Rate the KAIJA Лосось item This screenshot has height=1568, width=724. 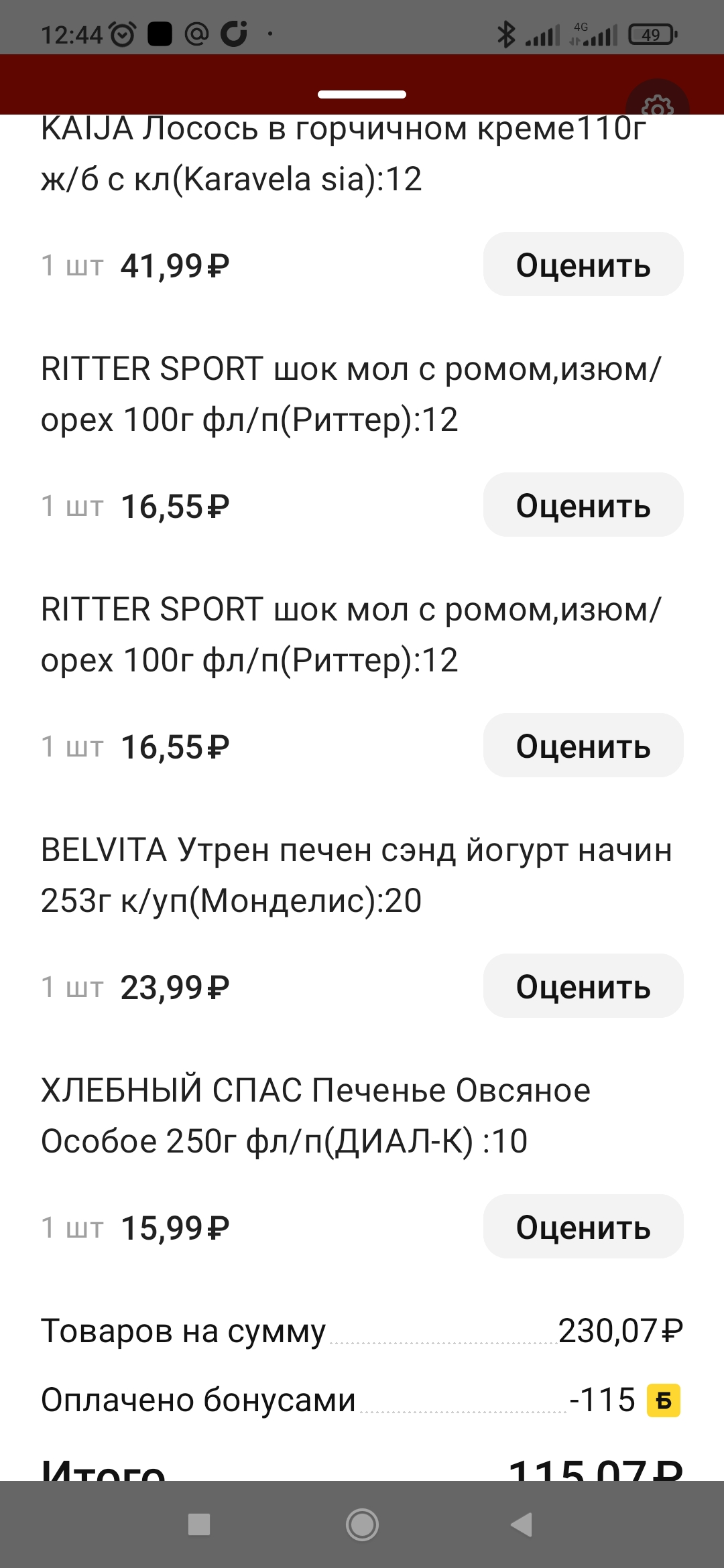pos(583,265)
